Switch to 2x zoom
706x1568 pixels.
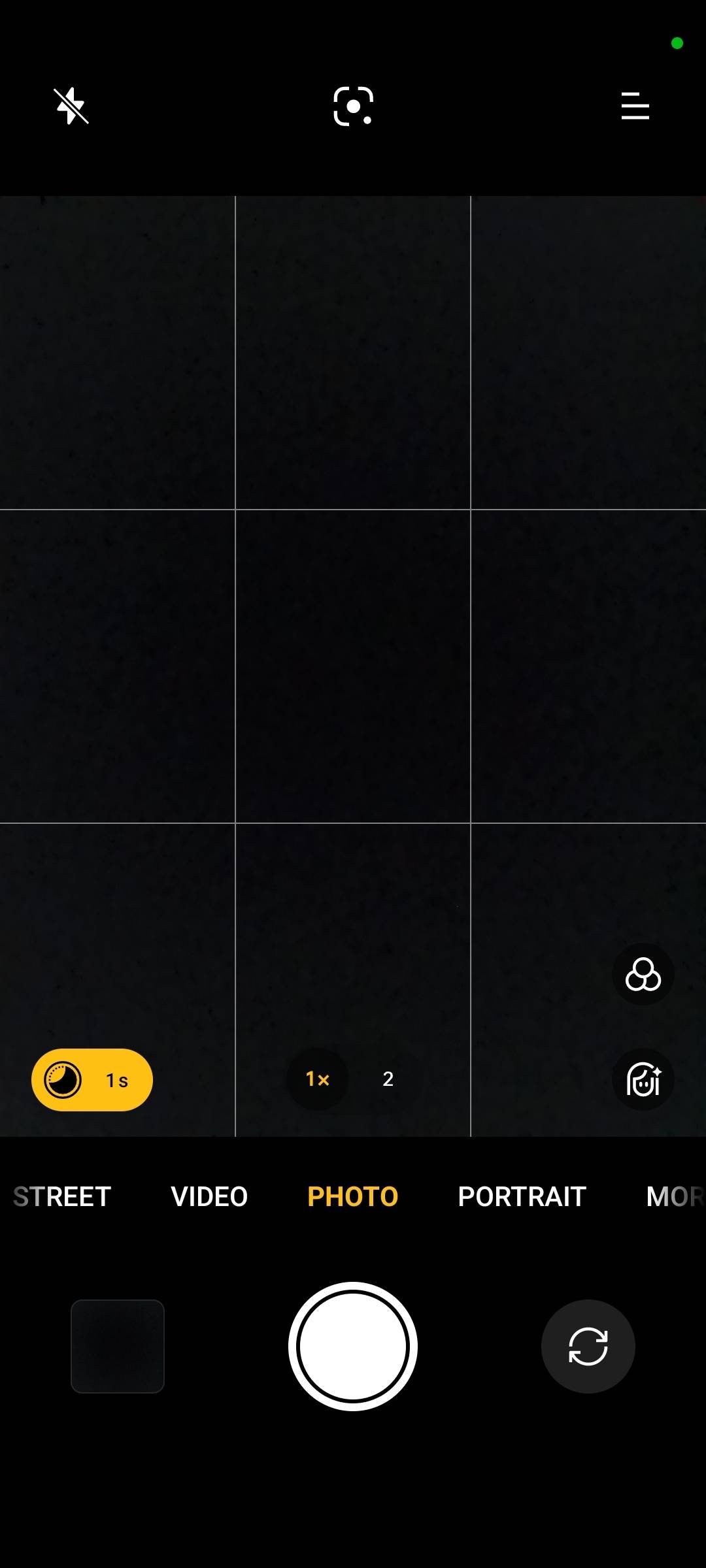coord(388,1079)
